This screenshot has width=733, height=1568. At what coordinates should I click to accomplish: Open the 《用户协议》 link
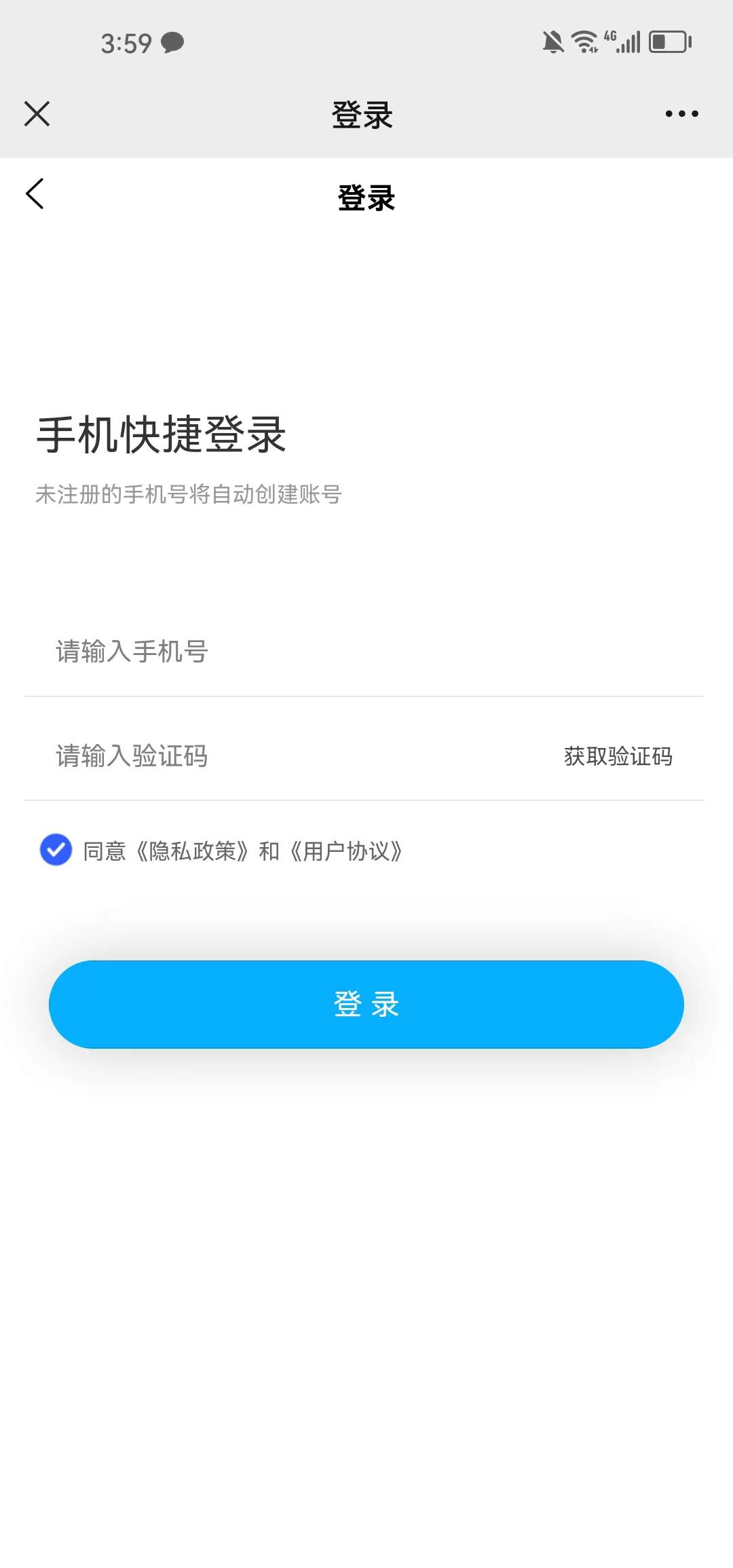point(346,851)
